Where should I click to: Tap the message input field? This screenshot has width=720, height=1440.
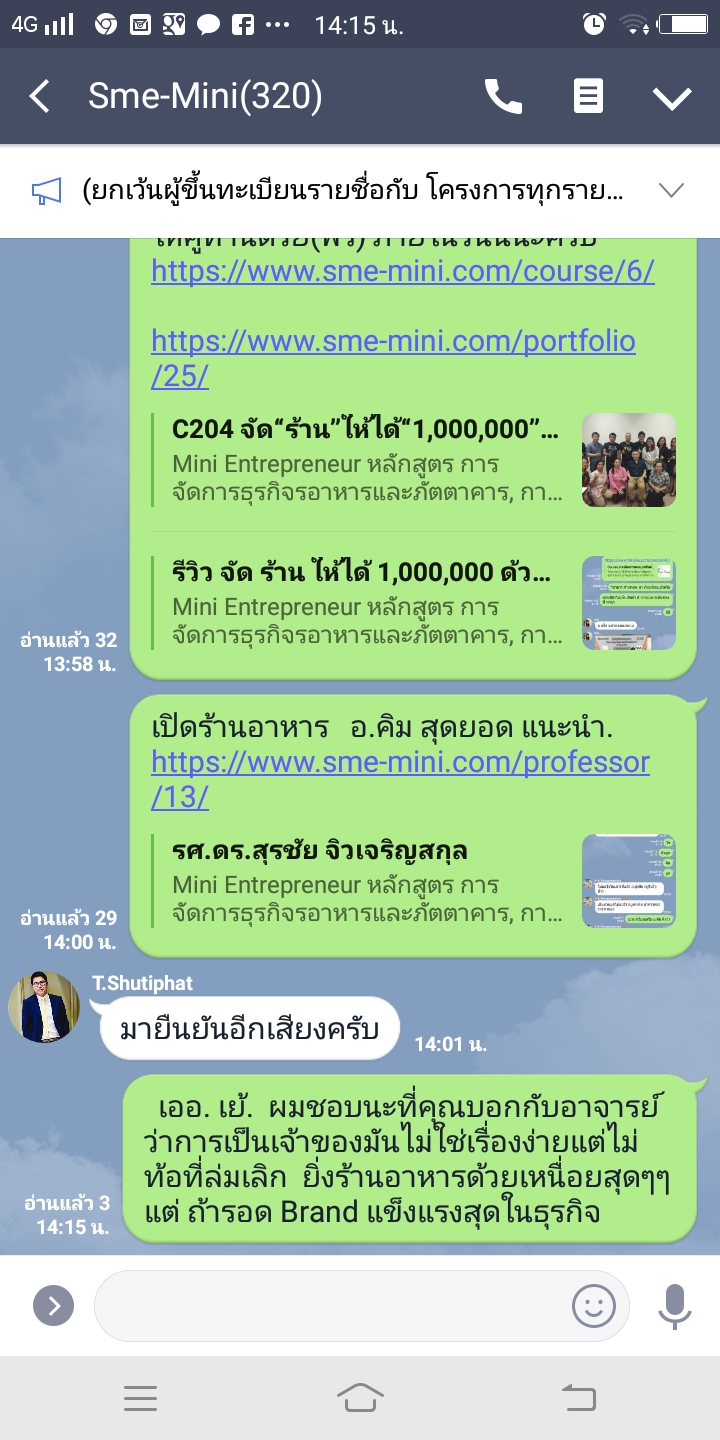(x=330, y=1305)
